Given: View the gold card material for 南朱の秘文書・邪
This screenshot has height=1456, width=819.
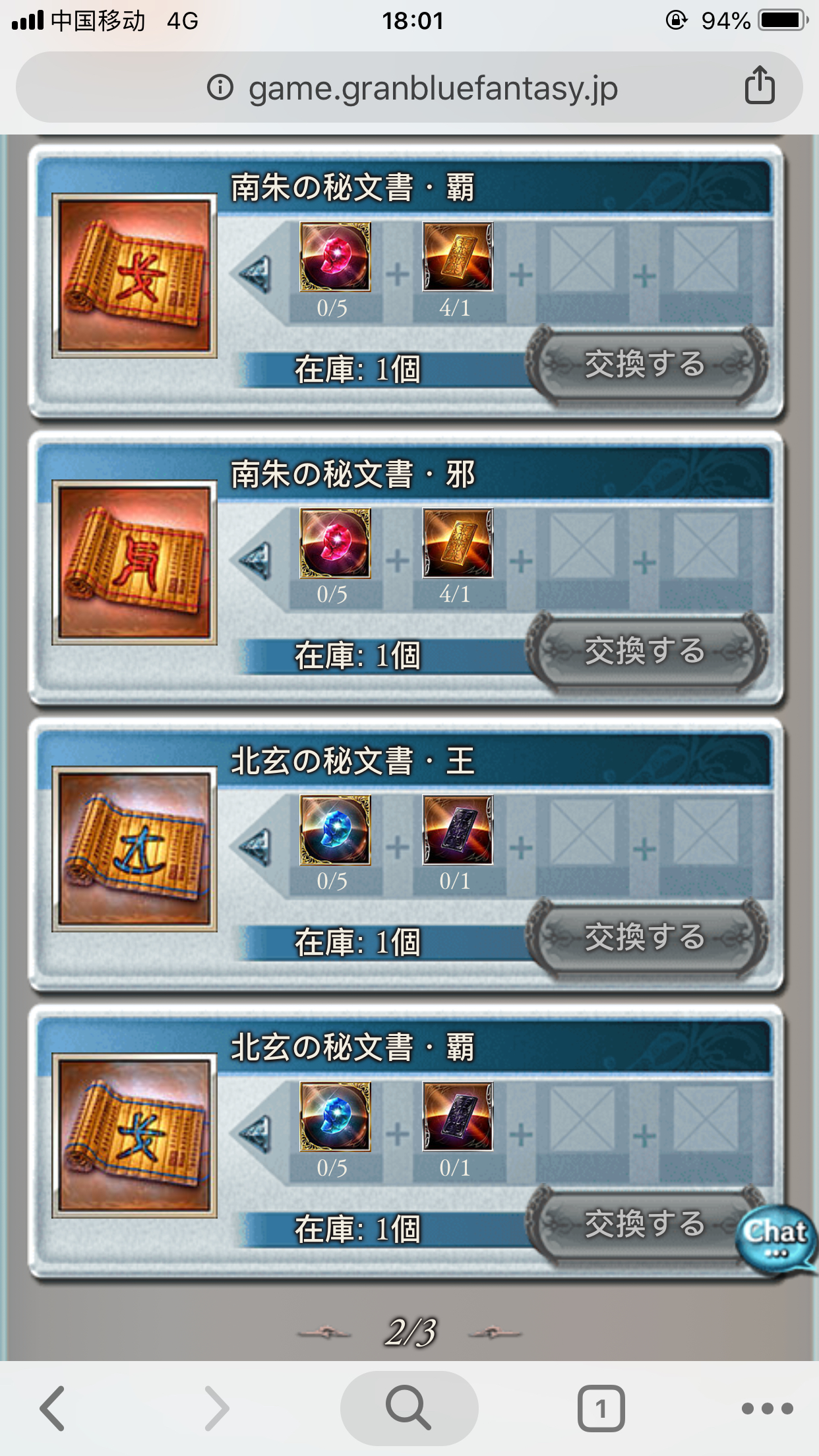Looking at the screenshot, I should click(x=458, y=543).
